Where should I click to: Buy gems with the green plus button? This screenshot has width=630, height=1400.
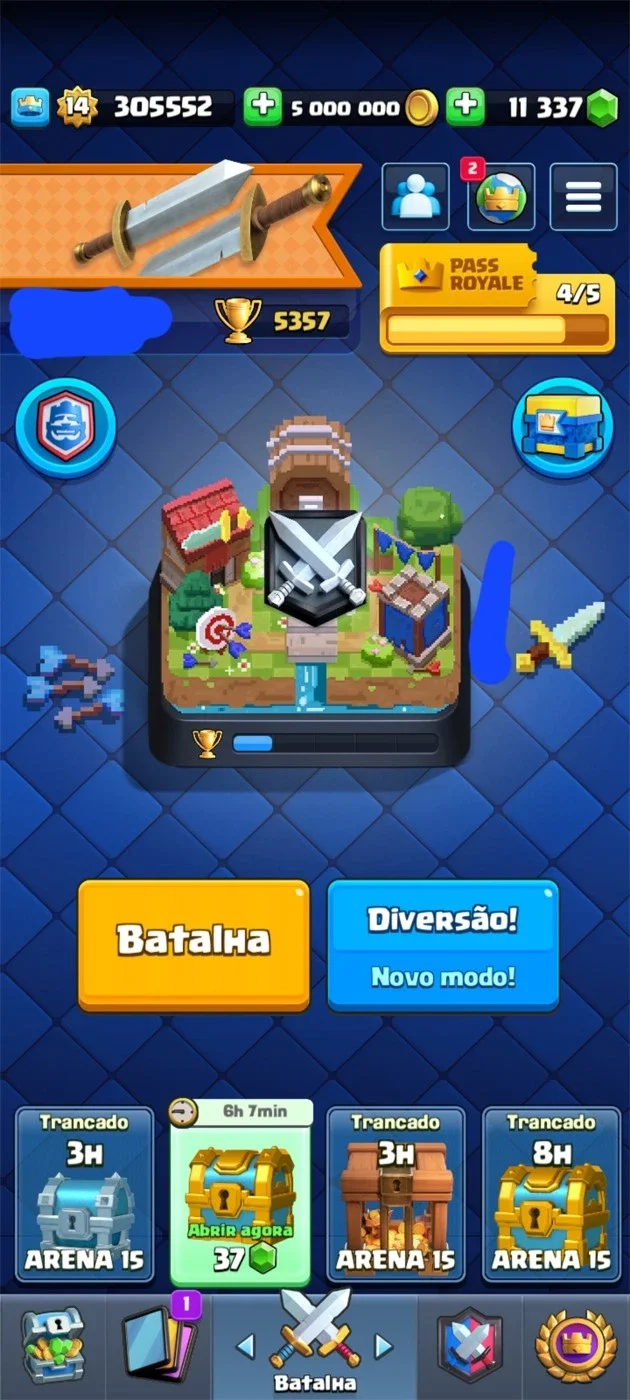pyautogui.click(x=465, y=107)
